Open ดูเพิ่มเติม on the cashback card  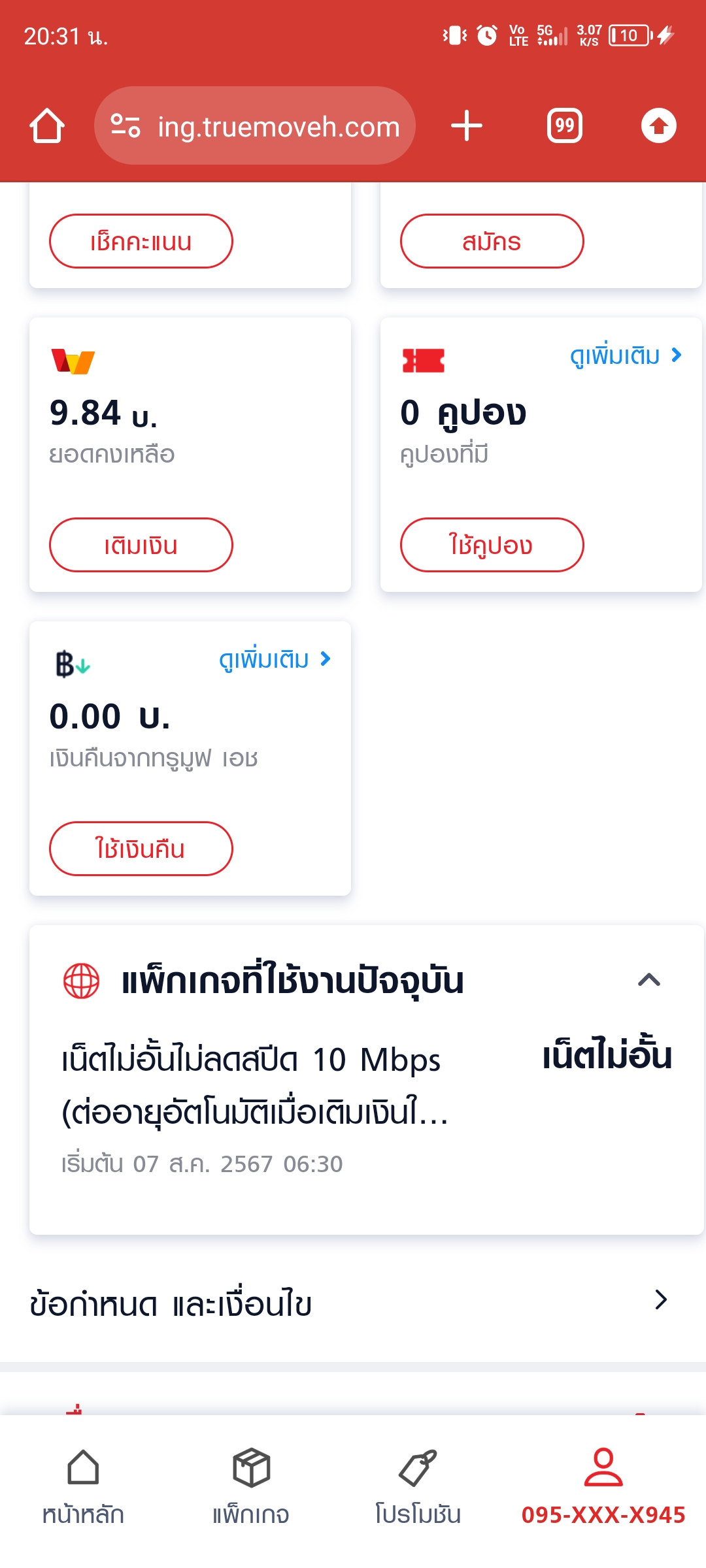(275, 659)
